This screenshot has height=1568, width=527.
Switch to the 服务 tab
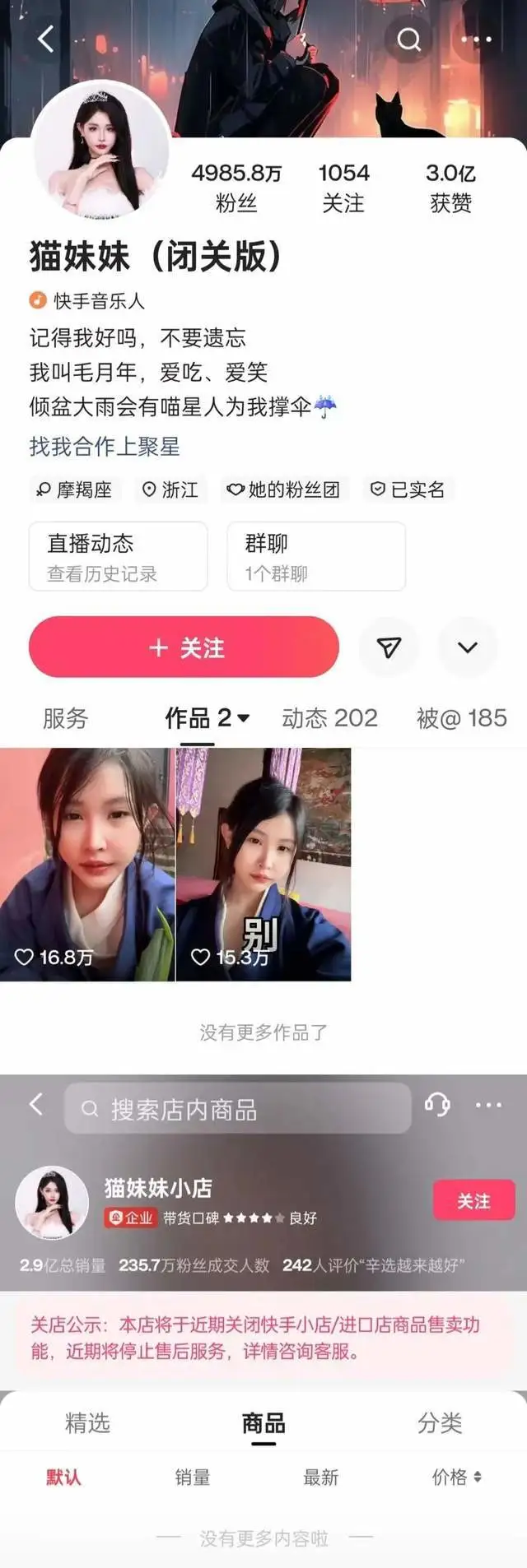[x=65, y=718]
